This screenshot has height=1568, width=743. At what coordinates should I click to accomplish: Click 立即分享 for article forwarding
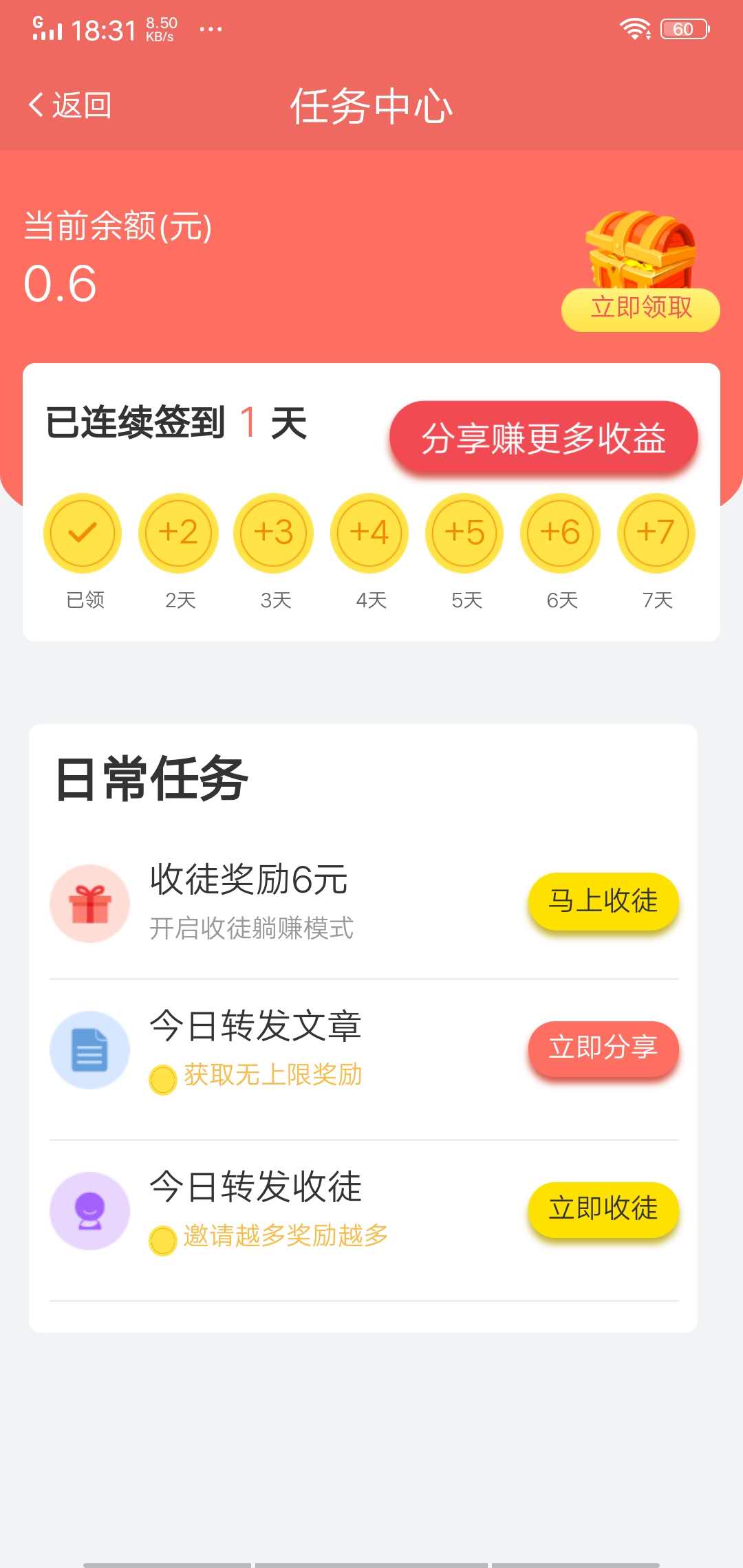coord(603,1049)
